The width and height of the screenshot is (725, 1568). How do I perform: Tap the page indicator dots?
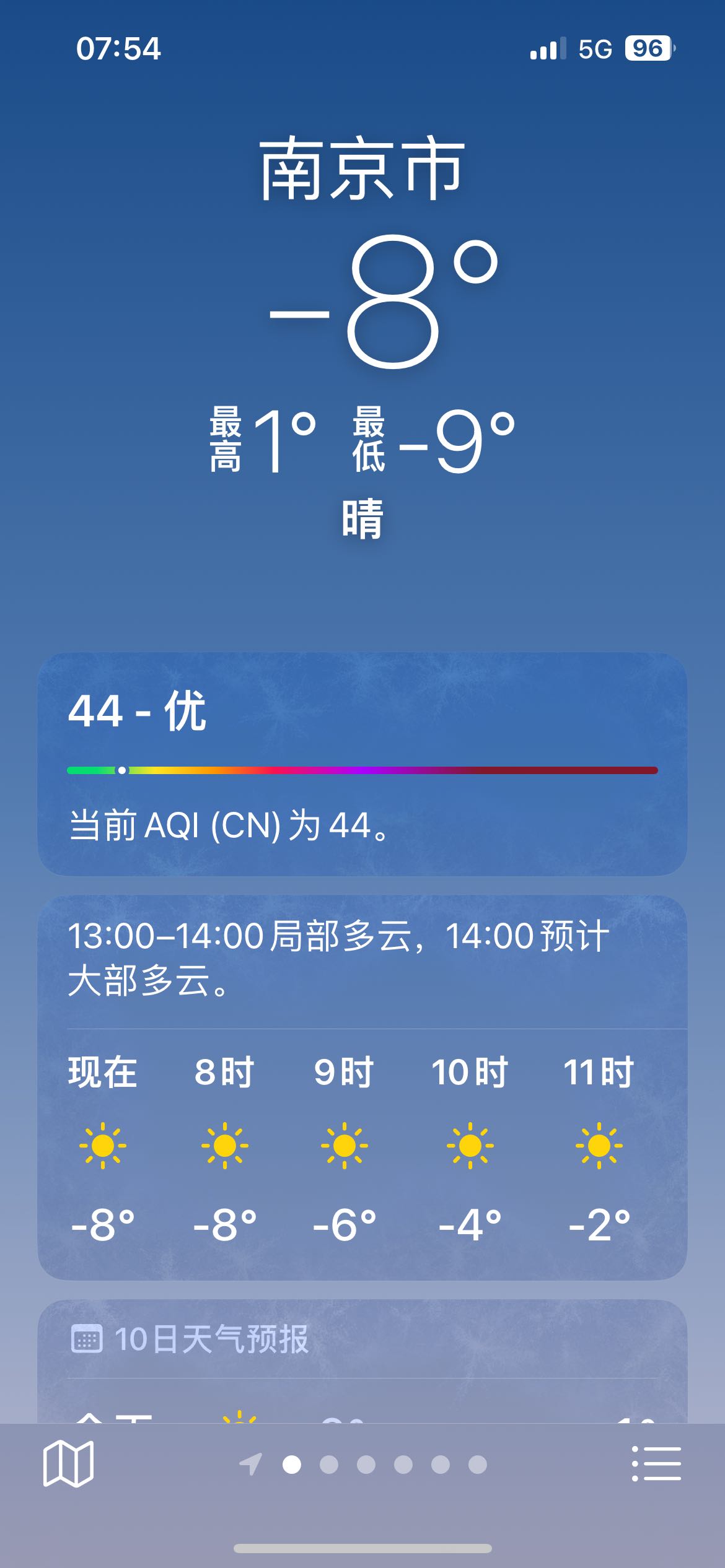pos(363,1465)
